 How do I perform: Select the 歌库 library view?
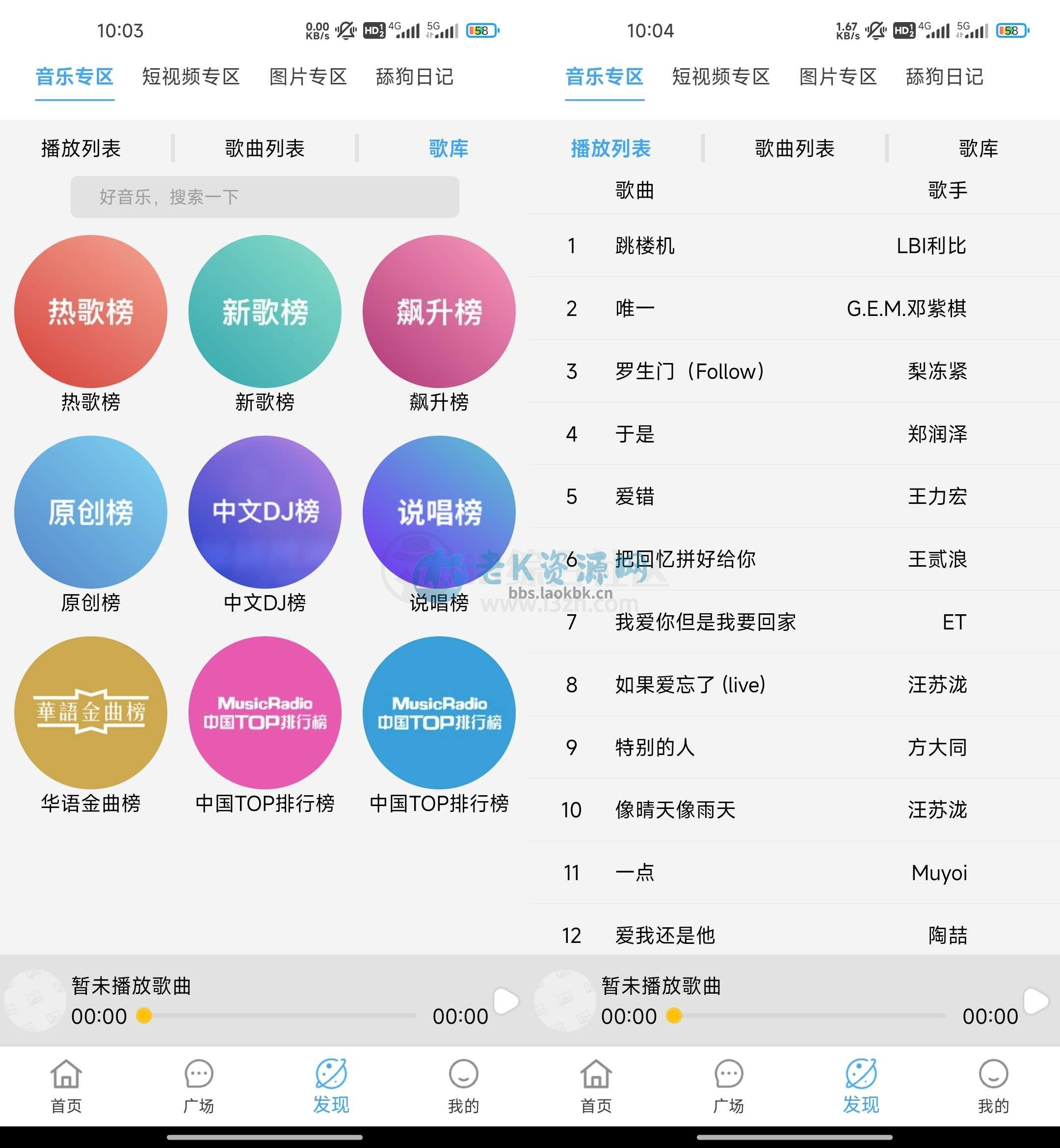[x=448, y=148]
